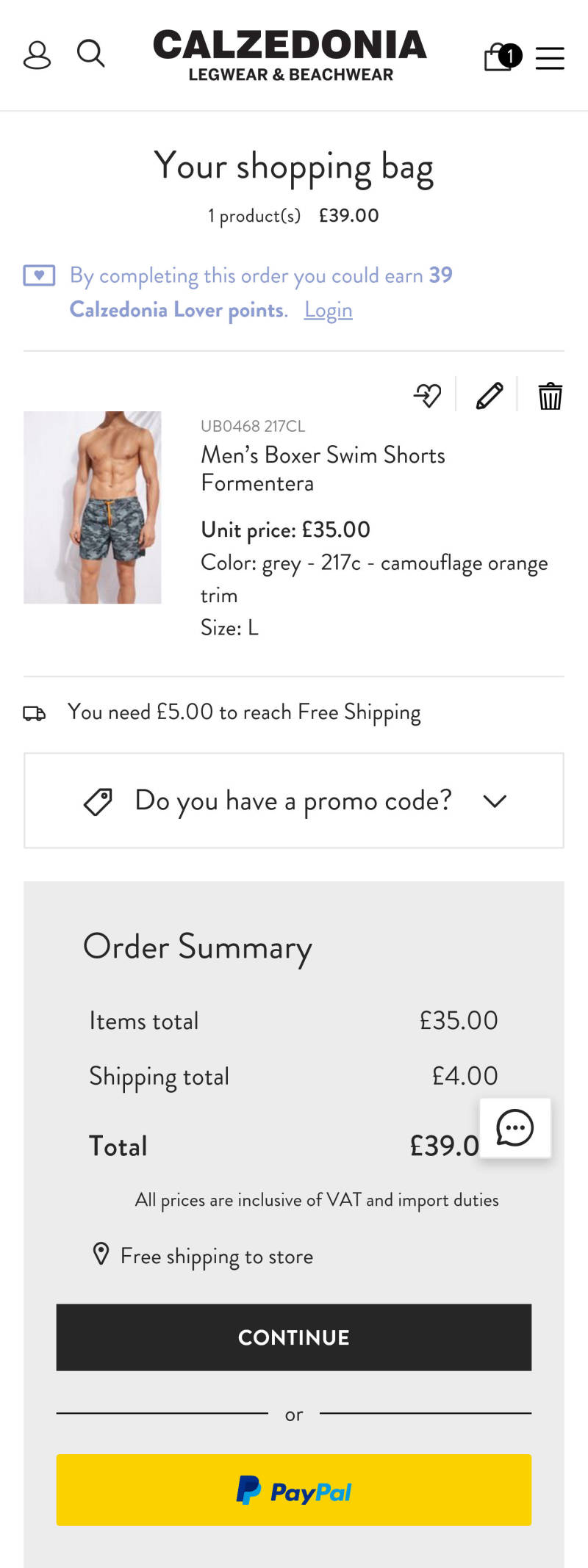Image resolution: width=588 pixels, height=1568 pixels.
Task: Click the Login link
Action: (x=328, y=310)
